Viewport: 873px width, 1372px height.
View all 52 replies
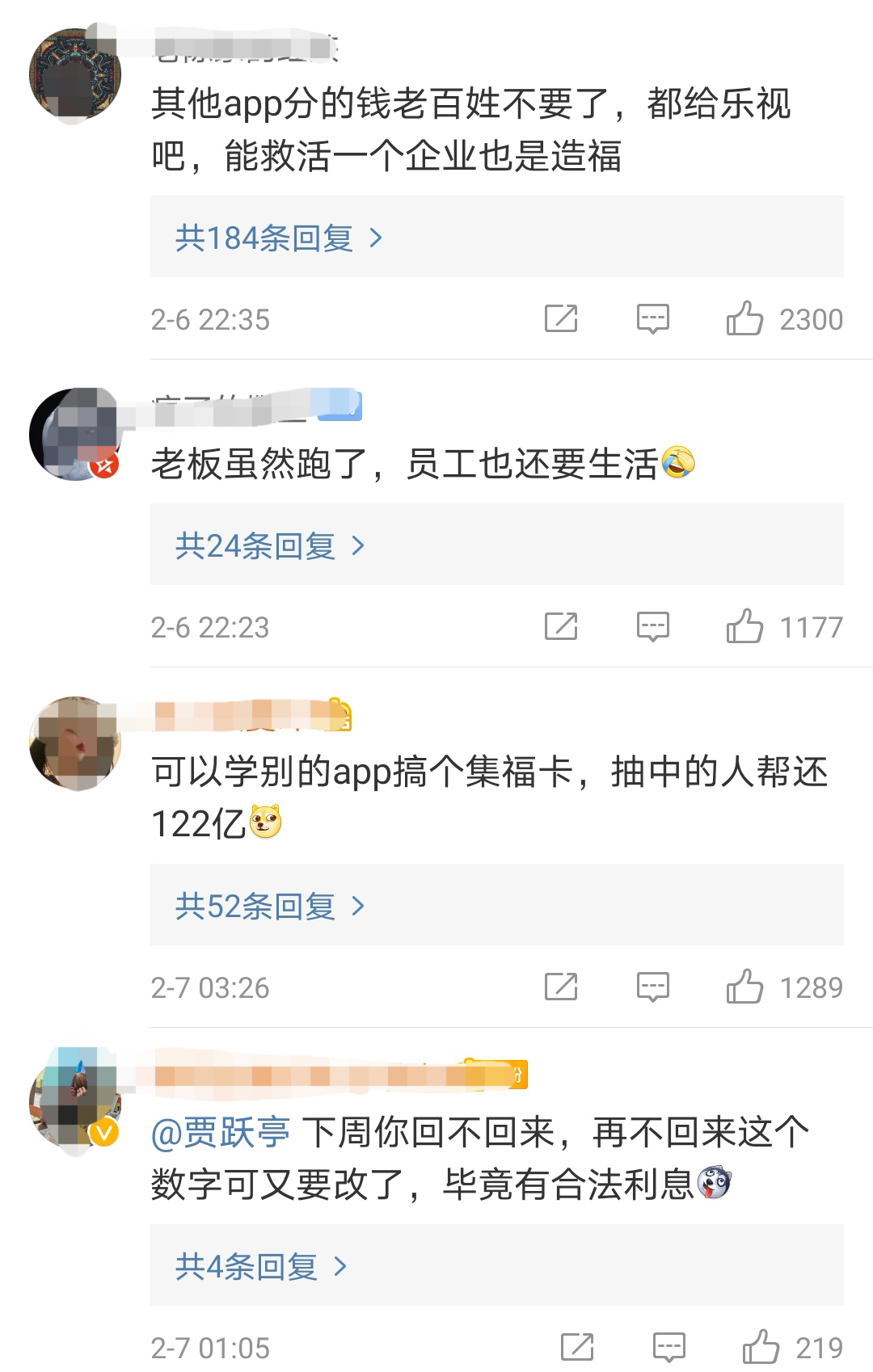click(x=270, y=907)
